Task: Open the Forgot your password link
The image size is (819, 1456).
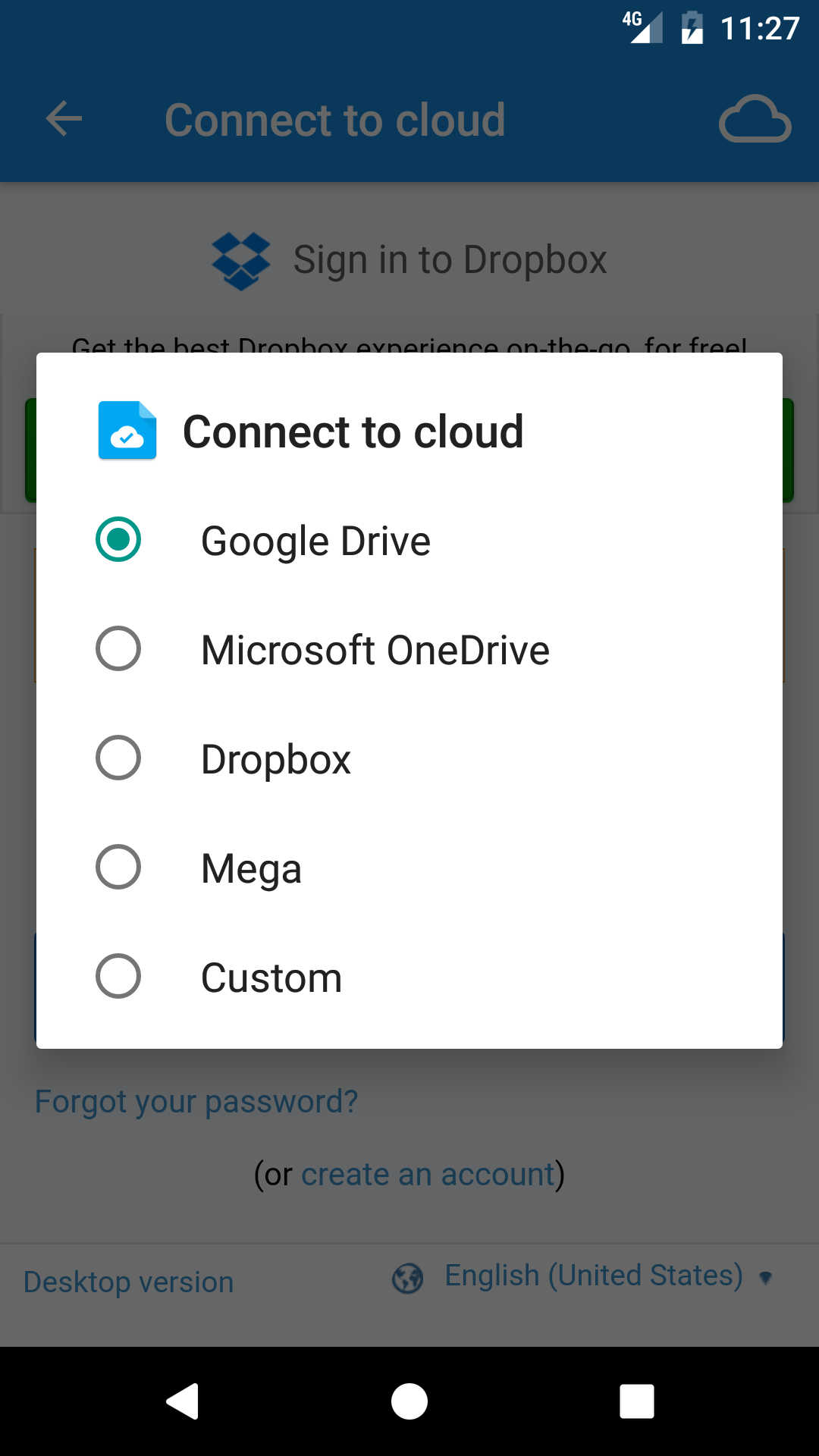Action: pos(196,1101)
